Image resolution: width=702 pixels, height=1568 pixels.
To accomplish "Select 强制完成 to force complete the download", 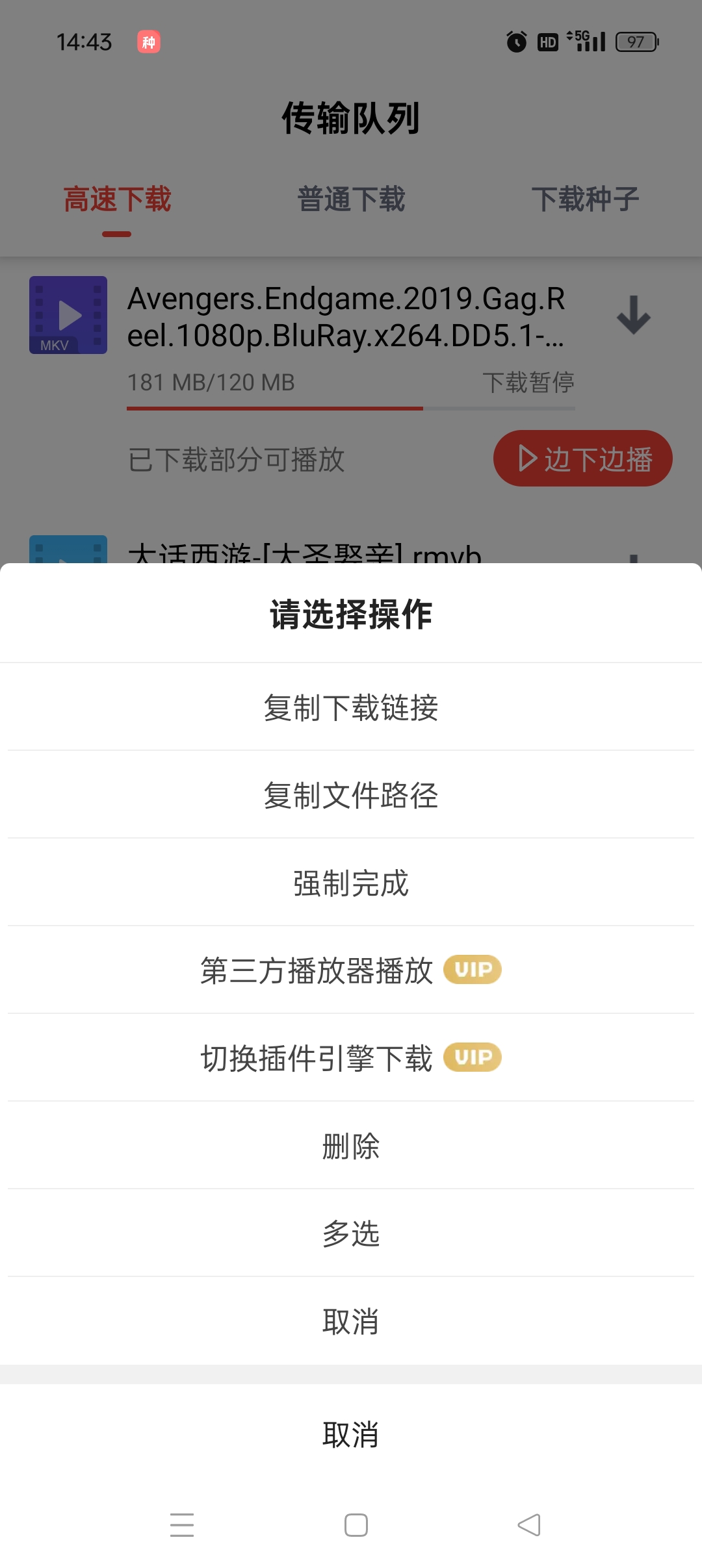I will click(351, 882).
